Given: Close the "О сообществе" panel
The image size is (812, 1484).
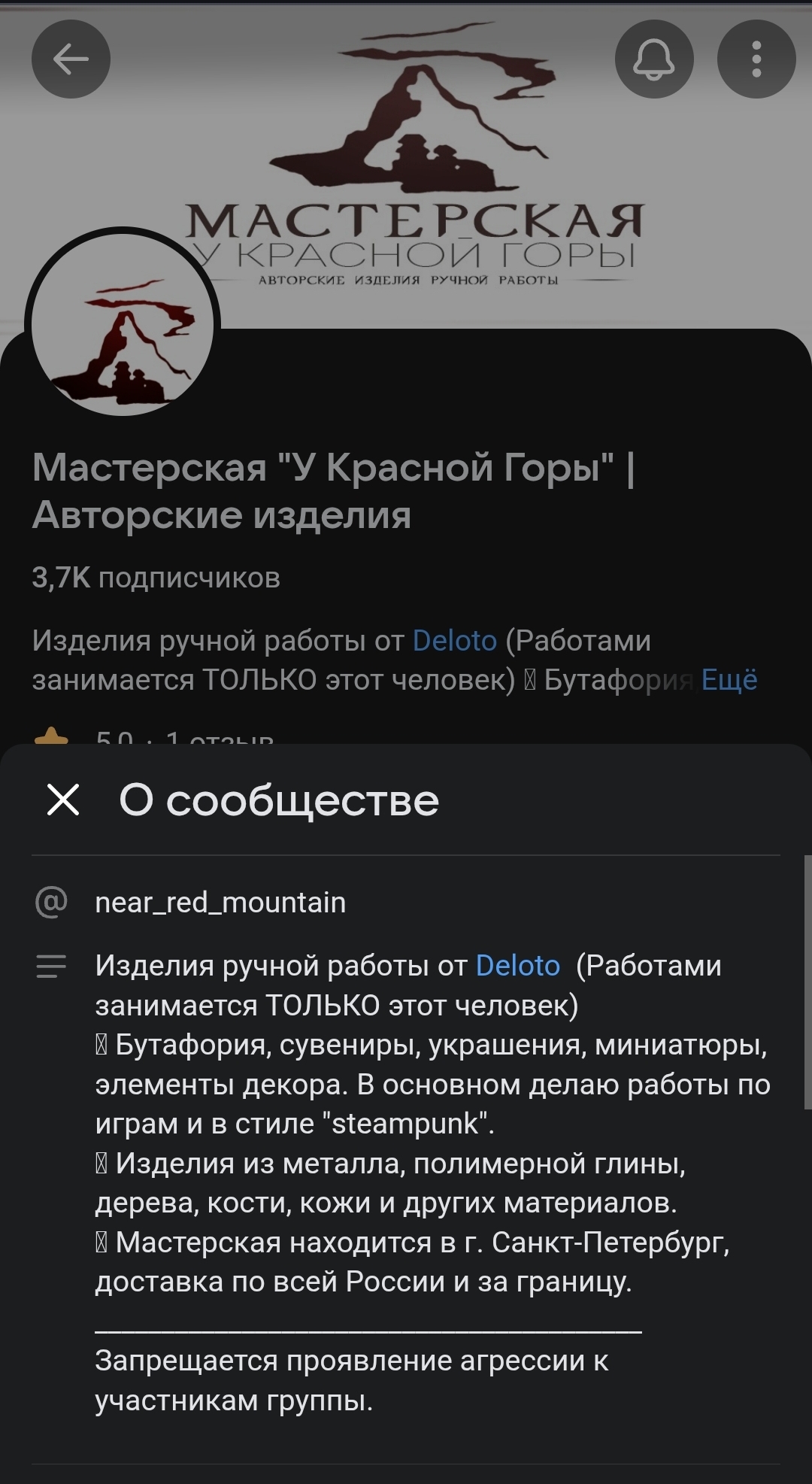Looking at the screenshot, I should point(63,799).
